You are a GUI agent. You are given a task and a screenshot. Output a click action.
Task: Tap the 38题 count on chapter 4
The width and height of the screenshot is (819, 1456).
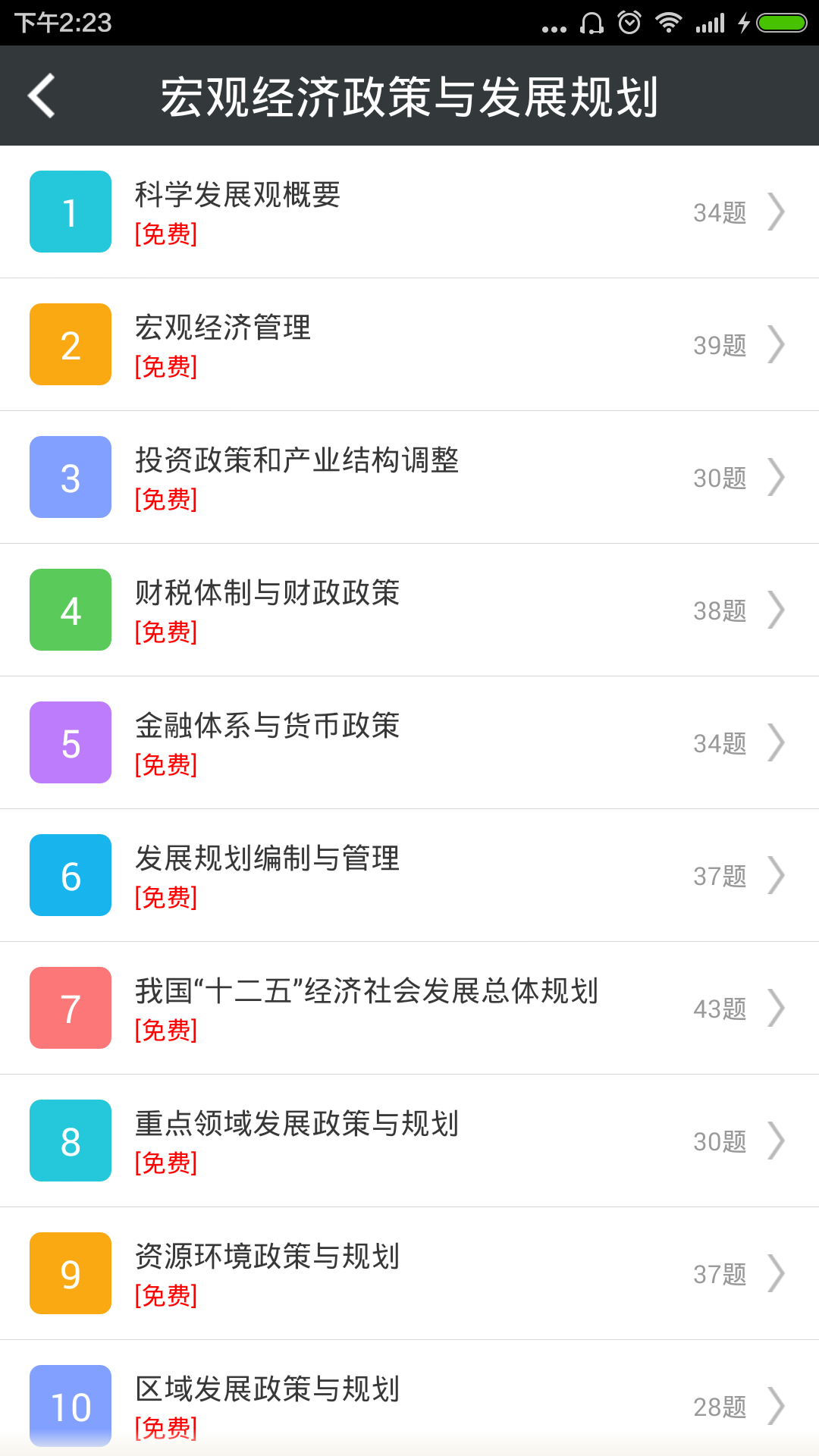click(719, 610)
